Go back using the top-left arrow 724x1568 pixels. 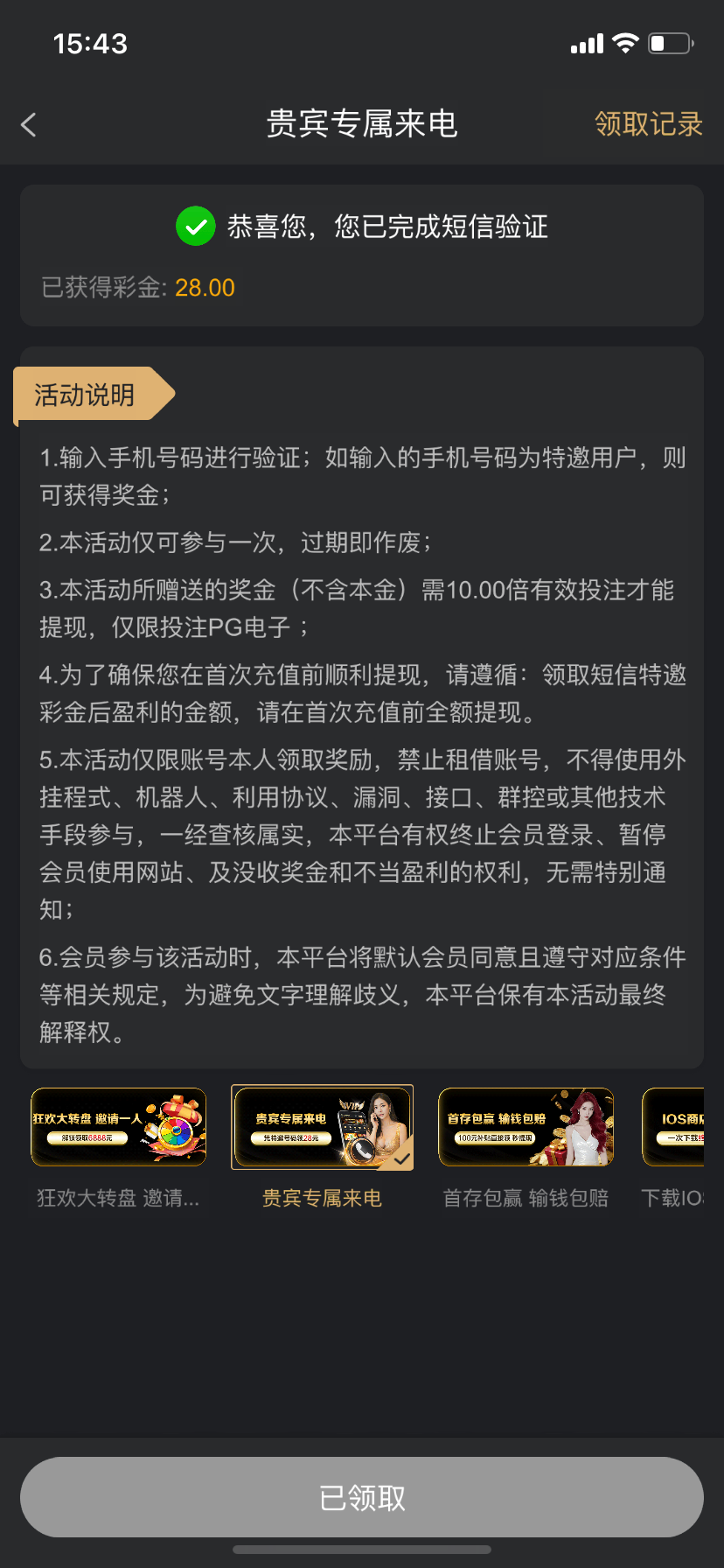[x=29, y=124]
